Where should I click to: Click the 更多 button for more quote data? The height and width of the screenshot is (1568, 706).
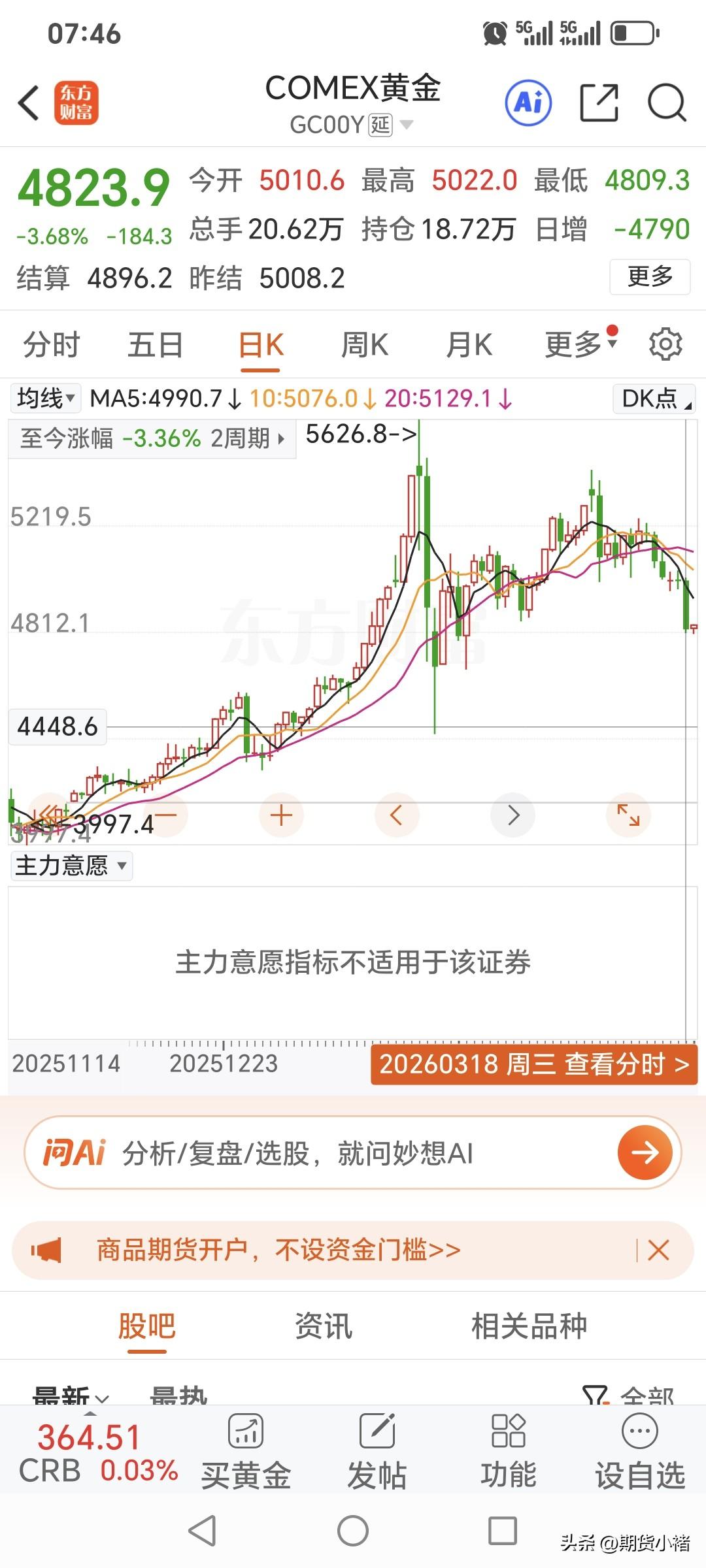pos(649,277)
